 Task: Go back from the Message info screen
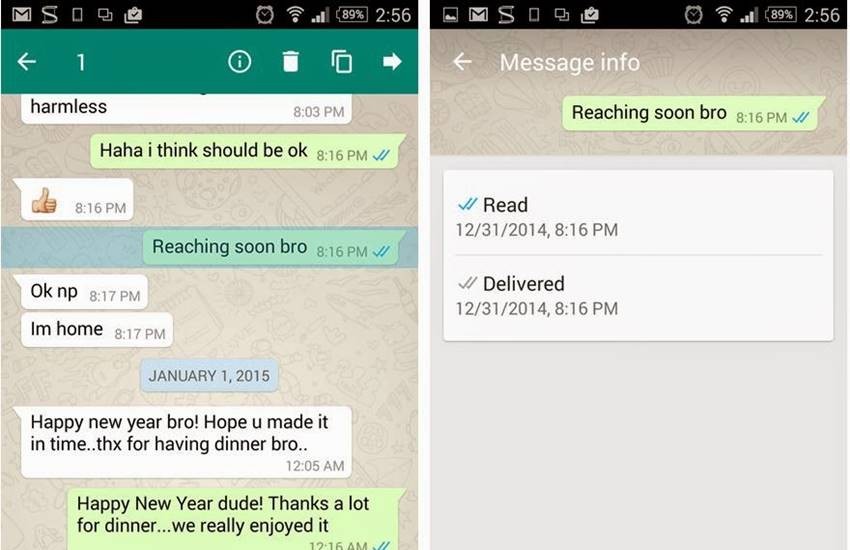pyautogui.click(x=462, y=62)
